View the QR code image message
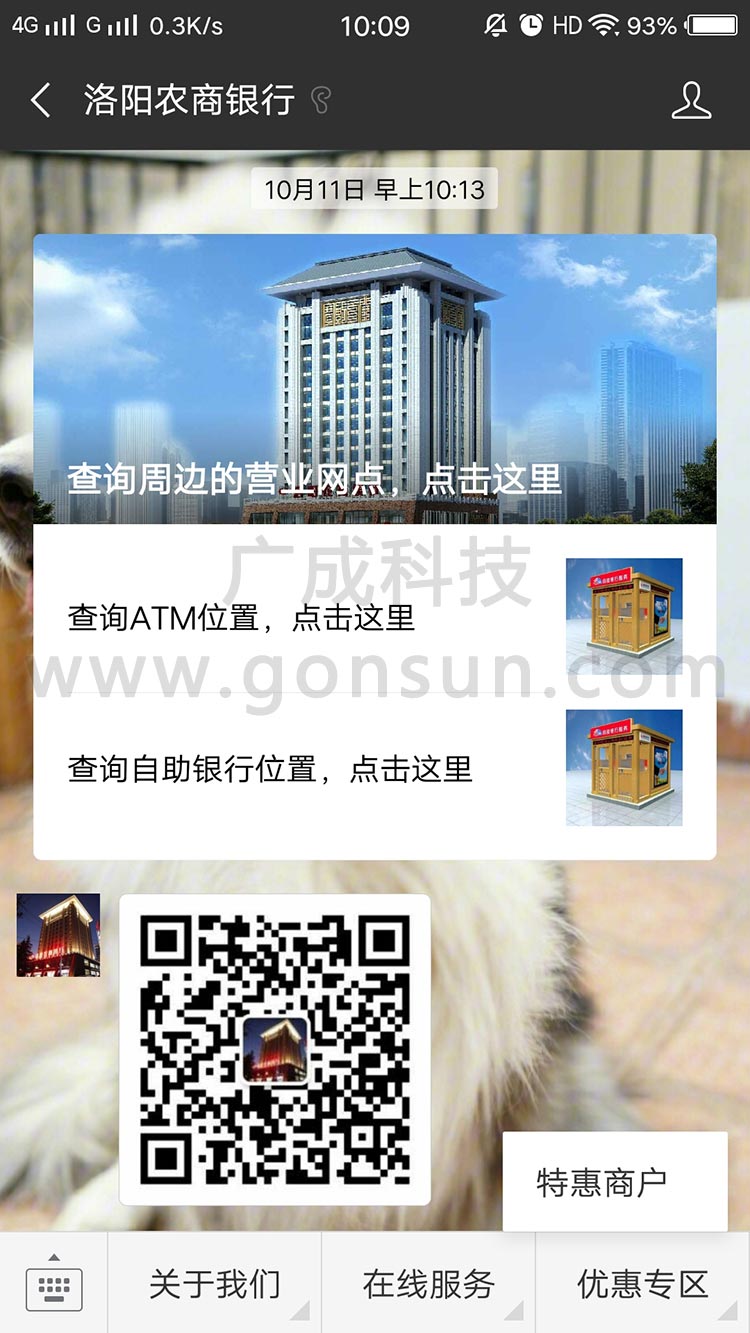 coord(275,1049)
